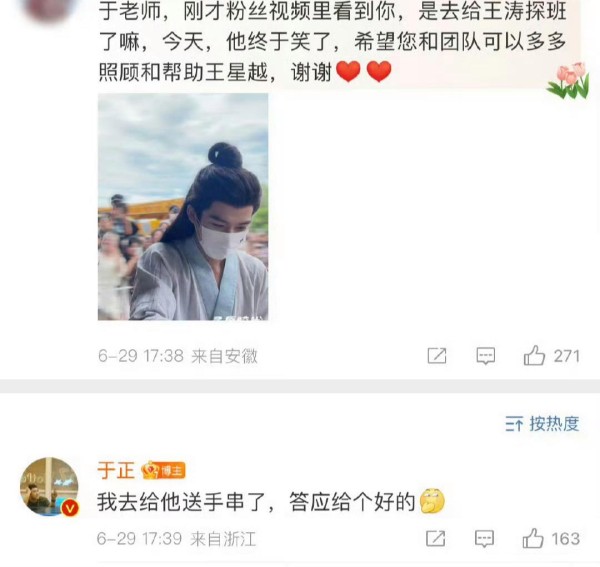Like the comment with 271 likes
The image size is (600, 567).
tap(535, 356)
